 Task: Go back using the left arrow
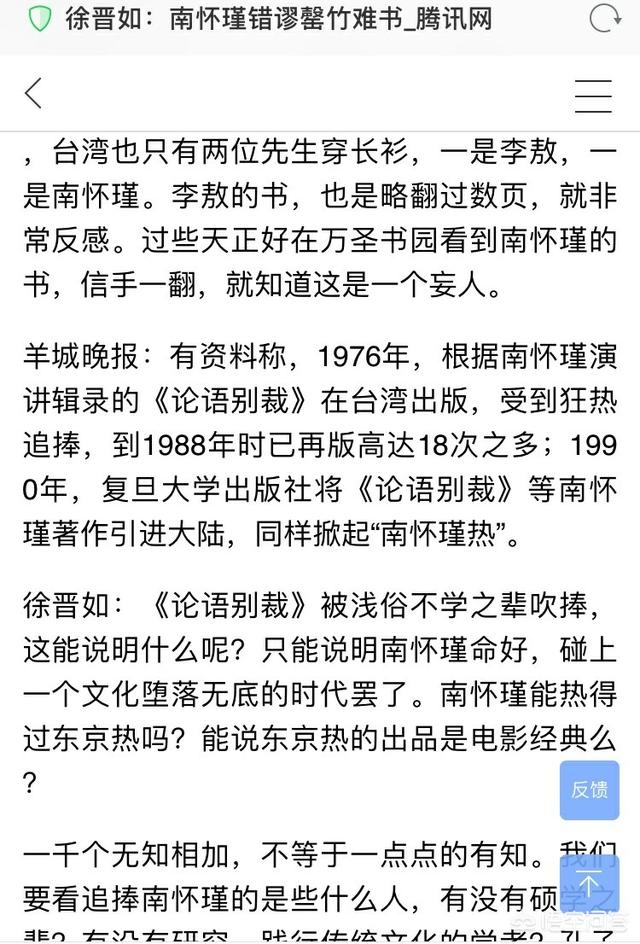[x=34, y=94]
